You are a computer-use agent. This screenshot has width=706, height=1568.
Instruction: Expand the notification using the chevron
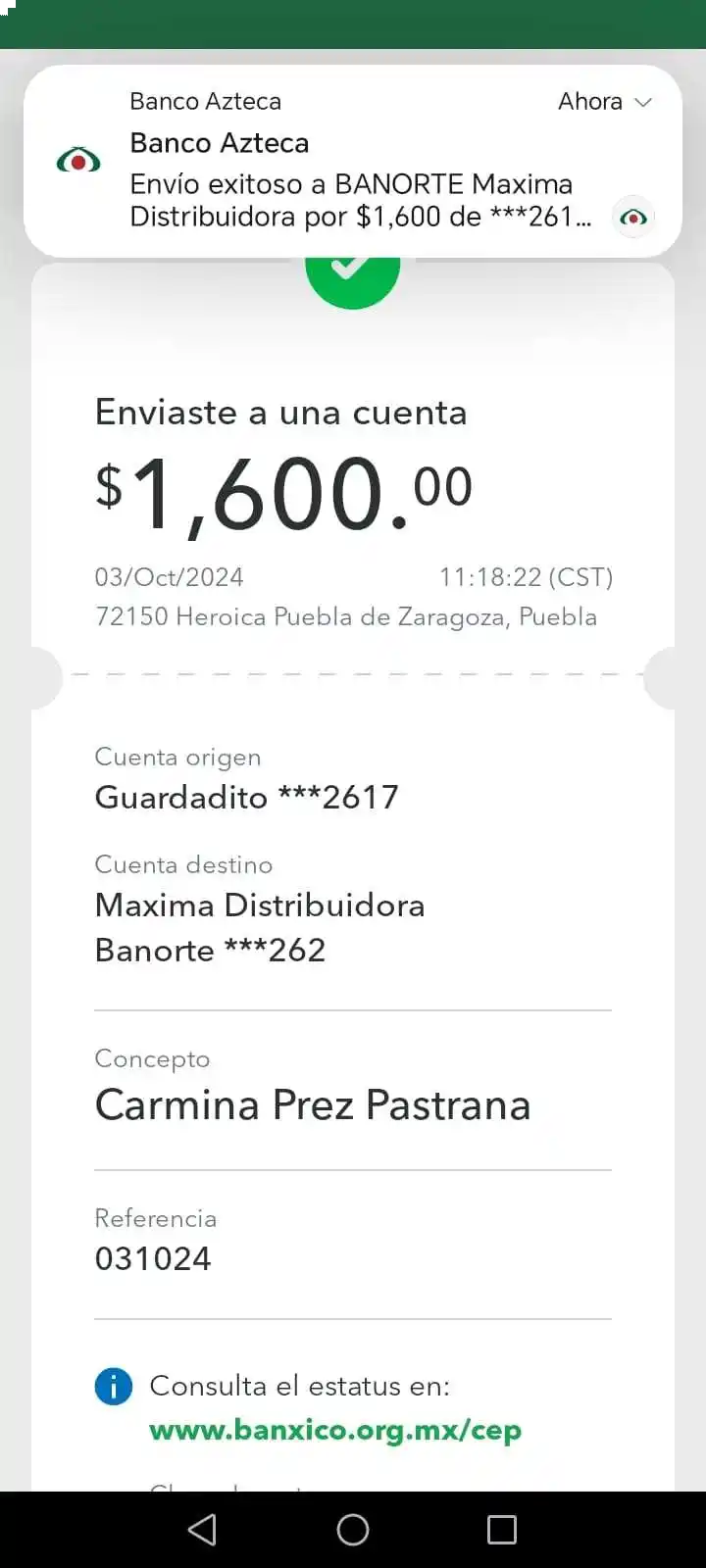[x=643, y=102]
